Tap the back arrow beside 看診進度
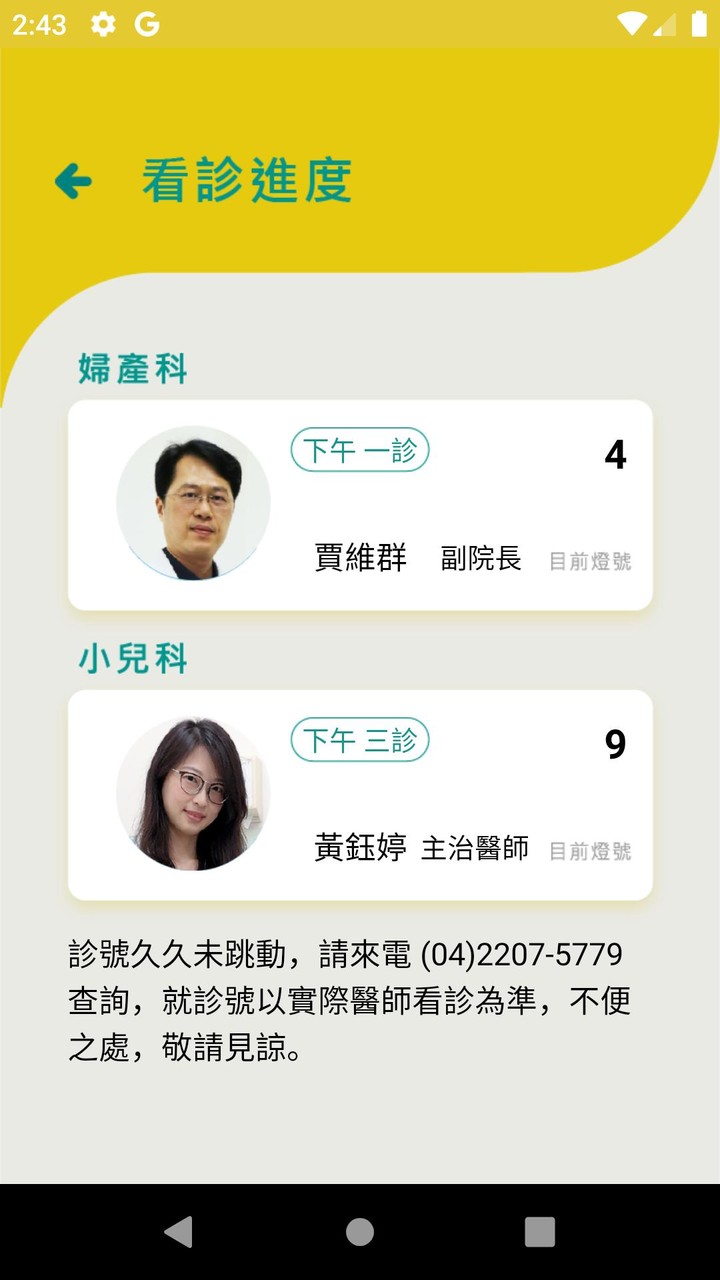 click(x=71, y=182)
